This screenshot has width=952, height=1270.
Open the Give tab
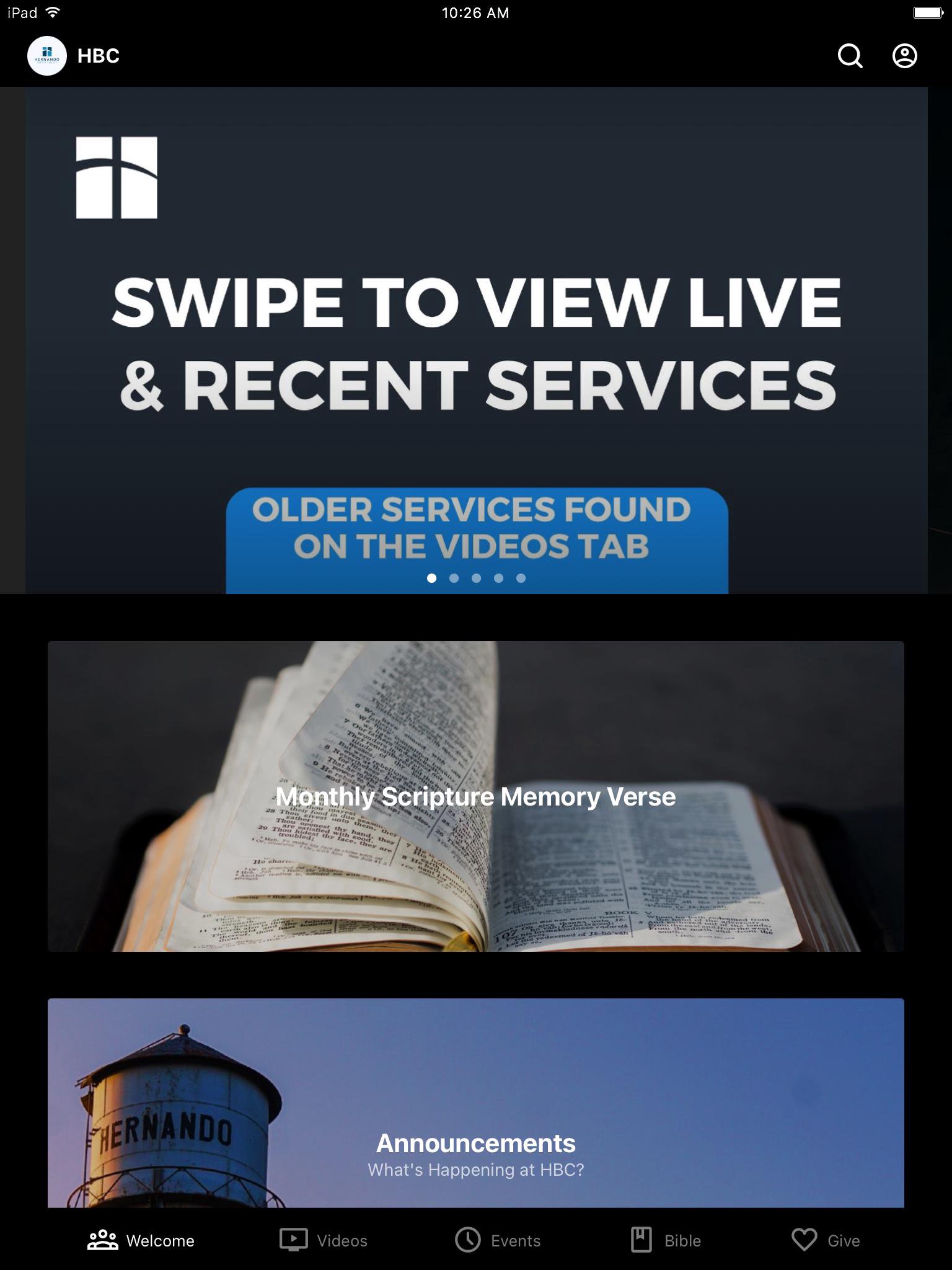(x=826, y=1240)
